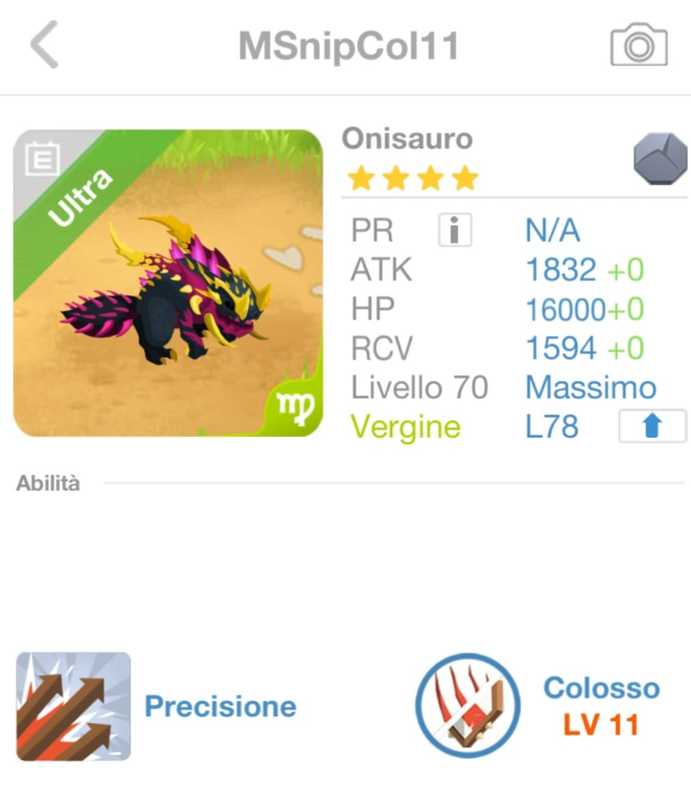Tap the blue upgrade arrow beside L78

pos(652,427)
